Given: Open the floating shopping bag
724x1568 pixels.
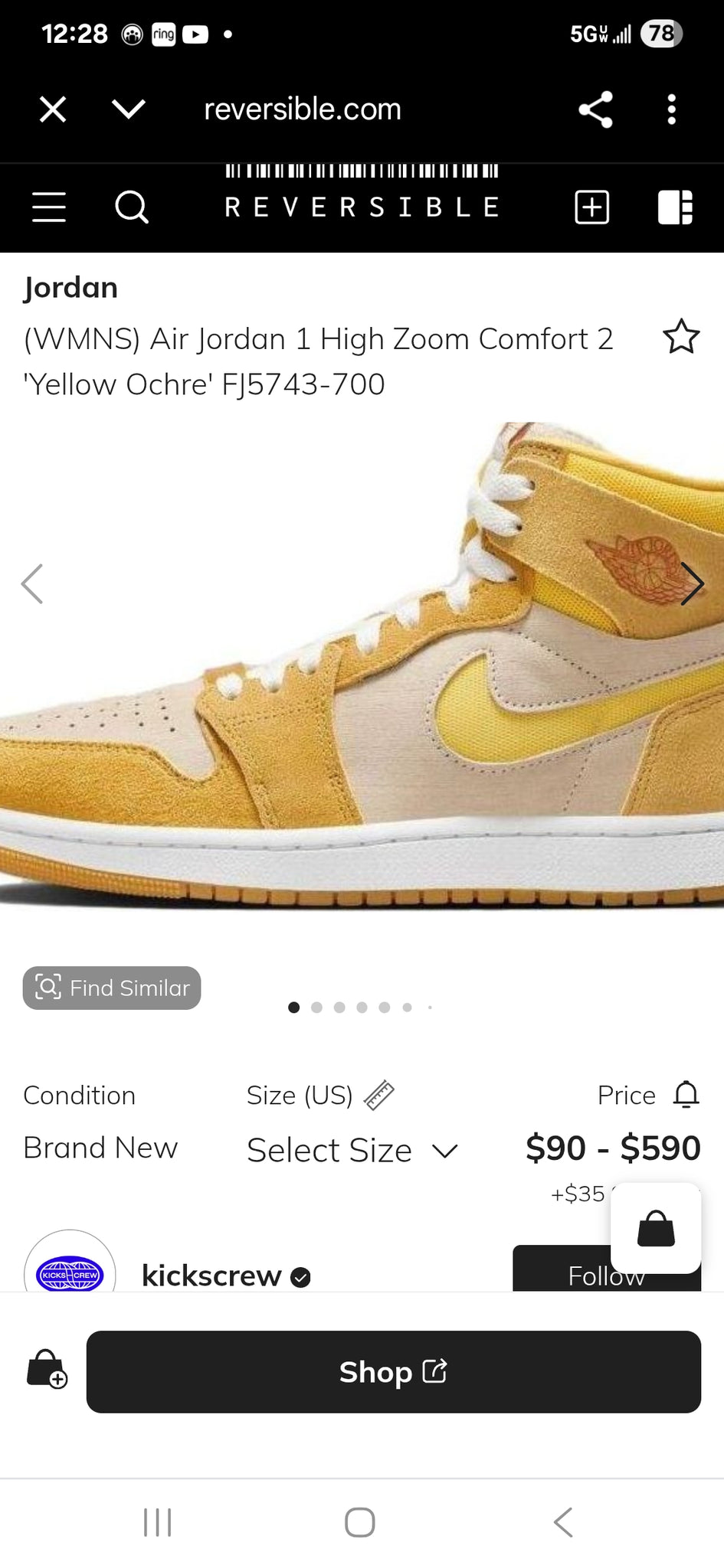Looking at the screenshot, I should point(656,1228).
